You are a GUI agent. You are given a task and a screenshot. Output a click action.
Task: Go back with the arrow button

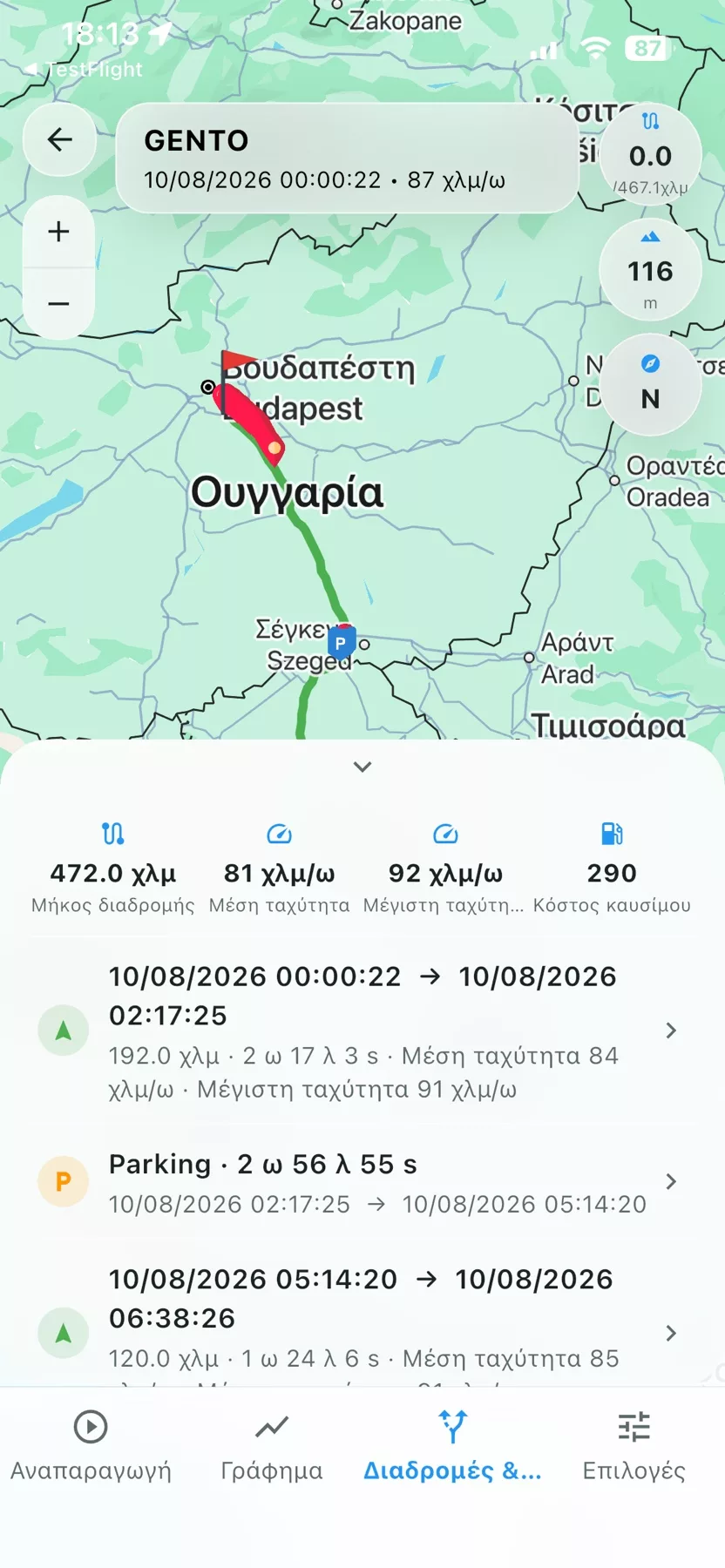point(59,139)
